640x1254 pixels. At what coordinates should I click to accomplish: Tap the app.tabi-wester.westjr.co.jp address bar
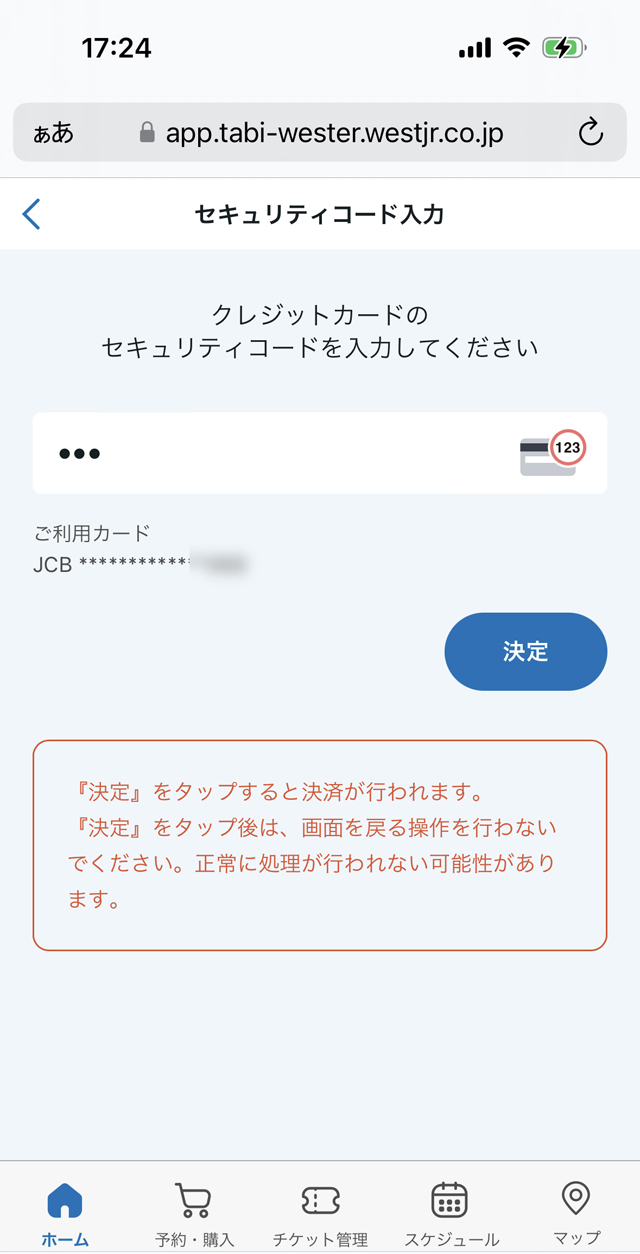pos(320,132)
